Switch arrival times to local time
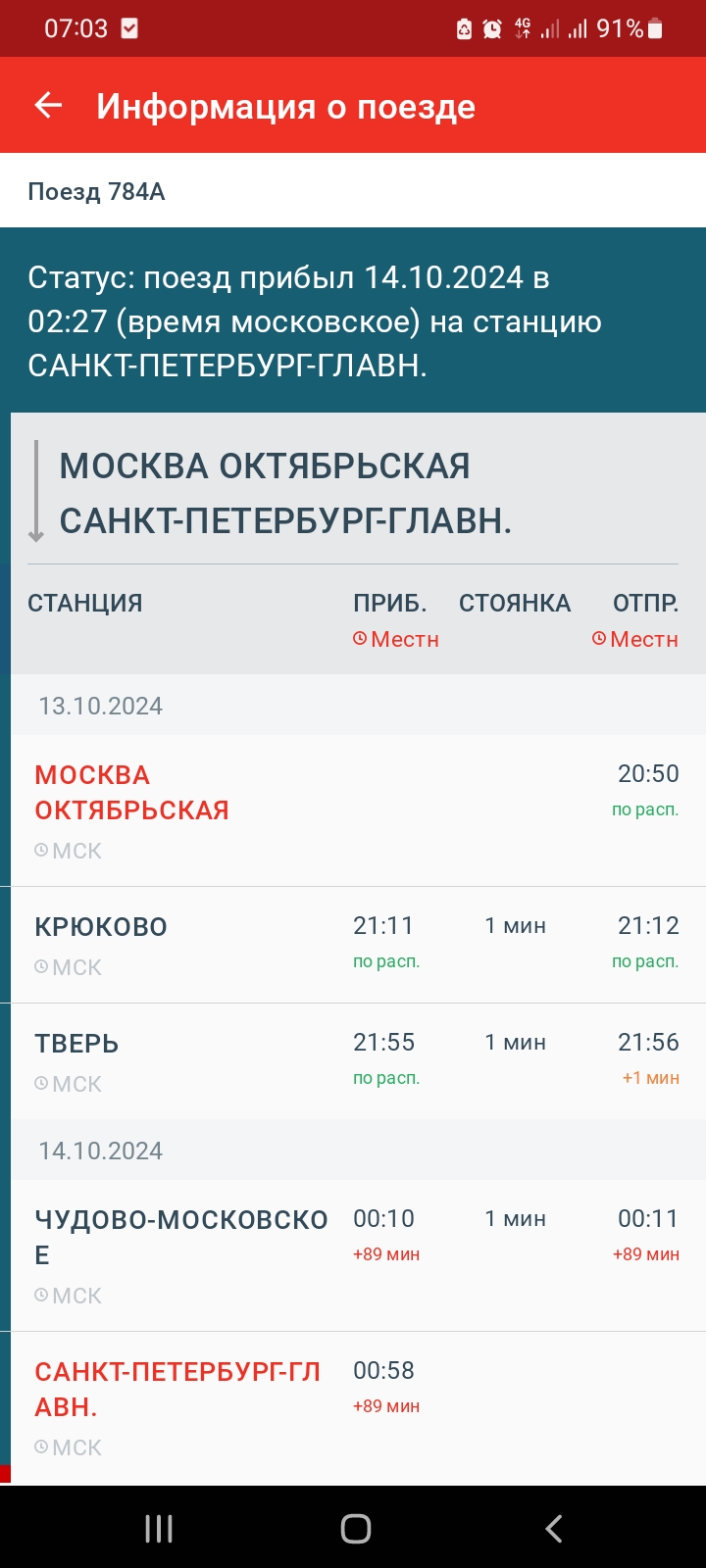Image resolution: width=706 pixels, height=1568 pixels. click(x=396, y=639)
